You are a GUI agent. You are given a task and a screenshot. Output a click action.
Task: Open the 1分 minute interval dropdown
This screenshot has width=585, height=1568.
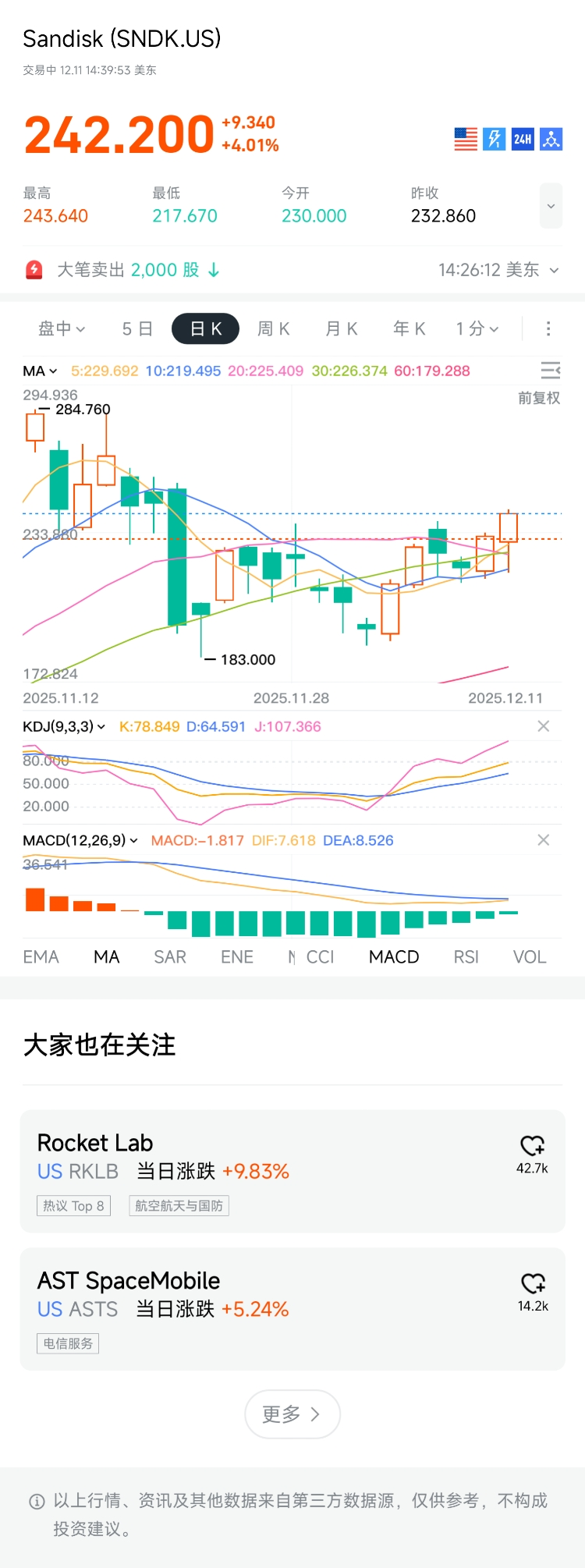477,329
